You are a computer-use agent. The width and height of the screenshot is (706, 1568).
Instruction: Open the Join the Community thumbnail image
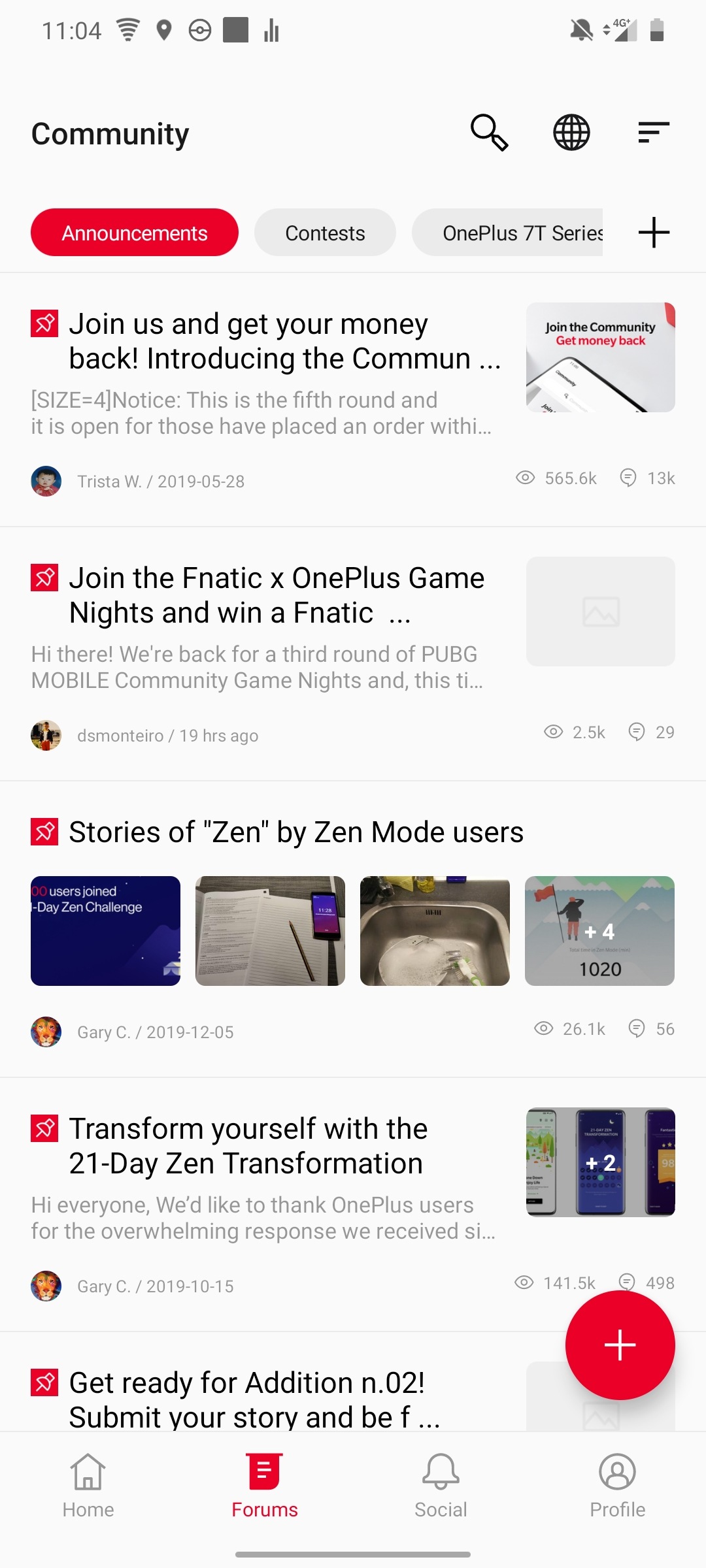pyautogui.click(x=600, y=357)
